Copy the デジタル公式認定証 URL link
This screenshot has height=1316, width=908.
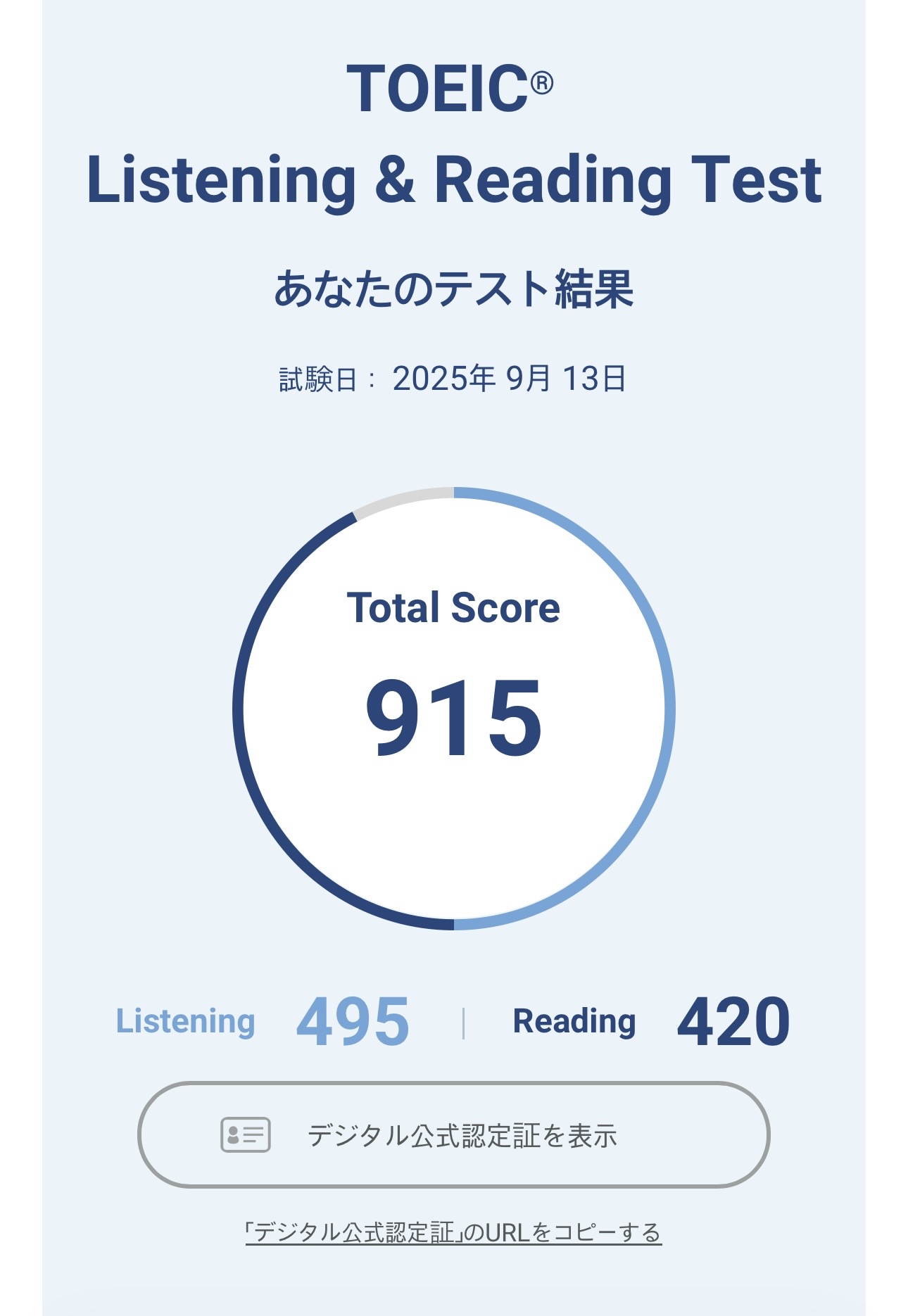(x=453, y=1232)
